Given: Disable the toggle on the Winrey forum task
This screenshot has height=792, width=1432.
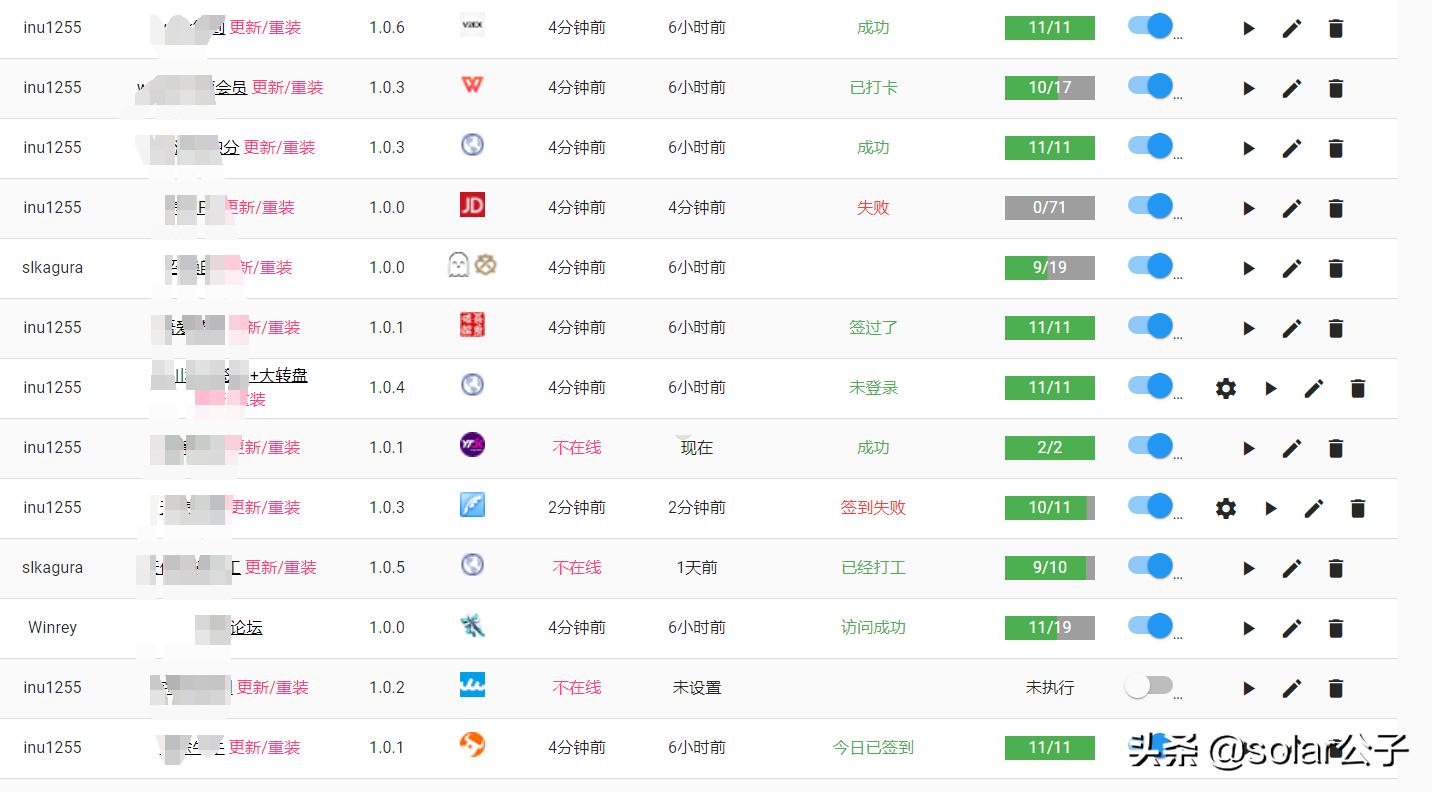Looking at the screenshot, I should (1150, 626).
